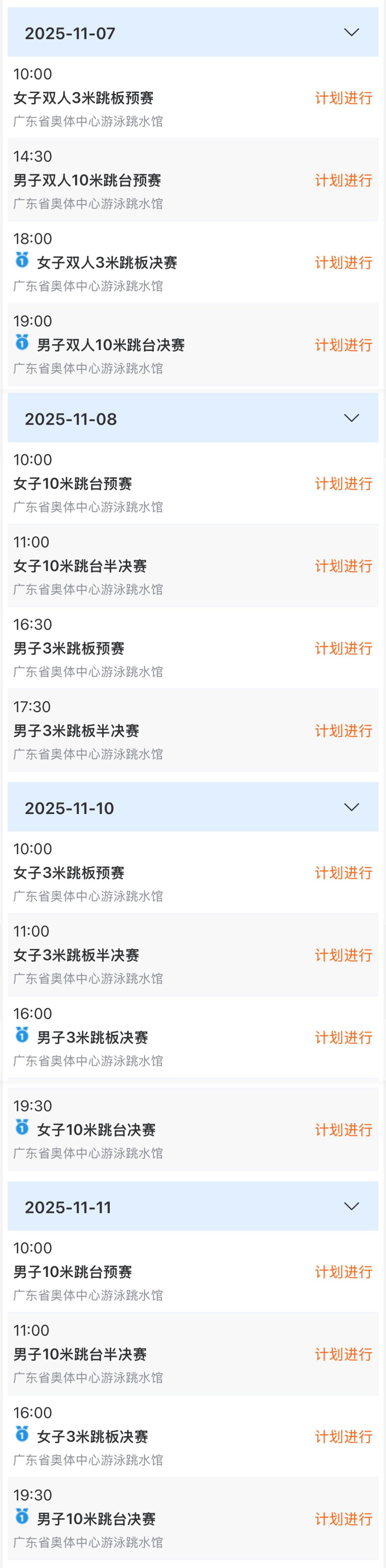Collapse the 2025-11-07 schedule section

pos(351,33)
